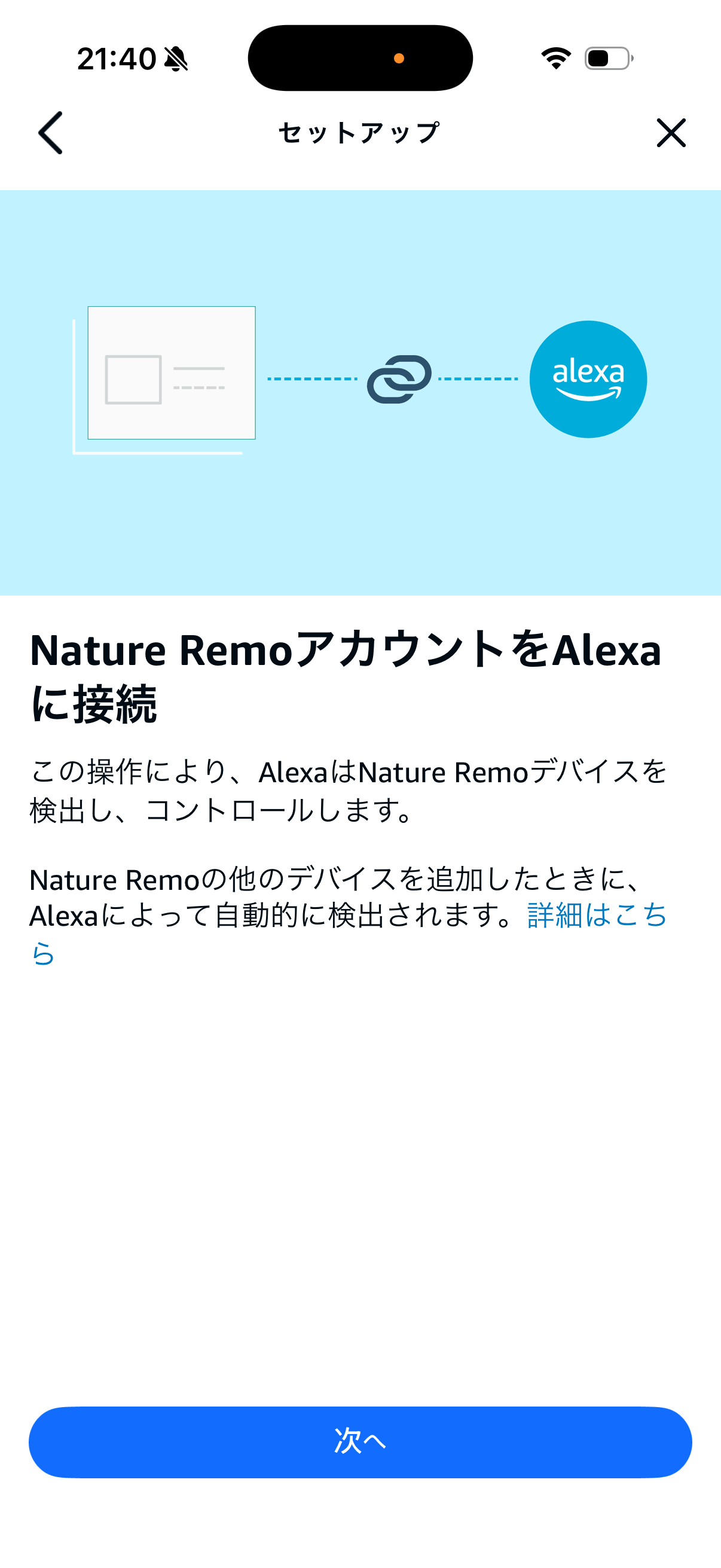This screenshot has width=721, height=1568.
Task: Tap the back chevron at top left
Action: (51, 133)
